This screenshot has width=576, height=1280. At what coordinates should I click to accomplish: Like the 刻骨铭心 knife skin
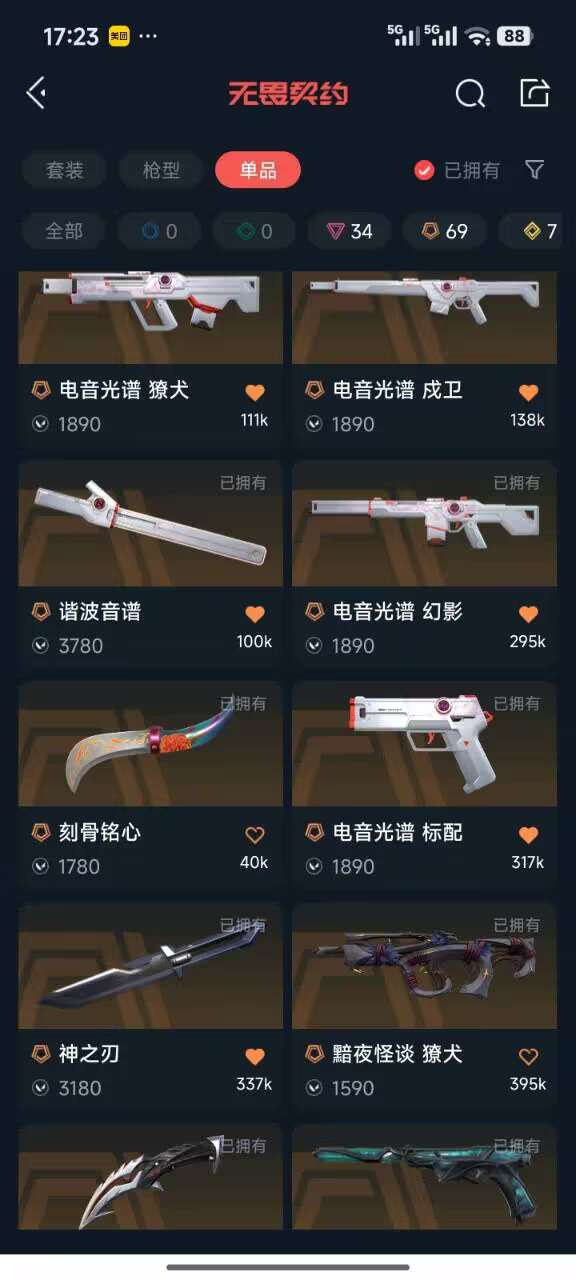[255, 834]
